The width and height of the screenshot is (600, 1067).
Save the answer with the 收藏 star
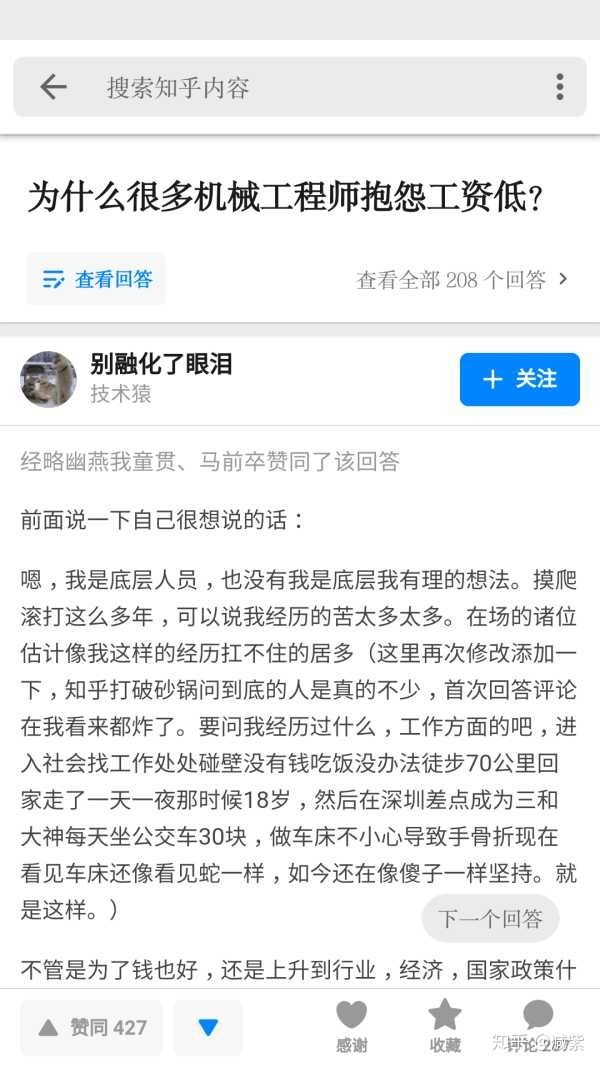445,1025
